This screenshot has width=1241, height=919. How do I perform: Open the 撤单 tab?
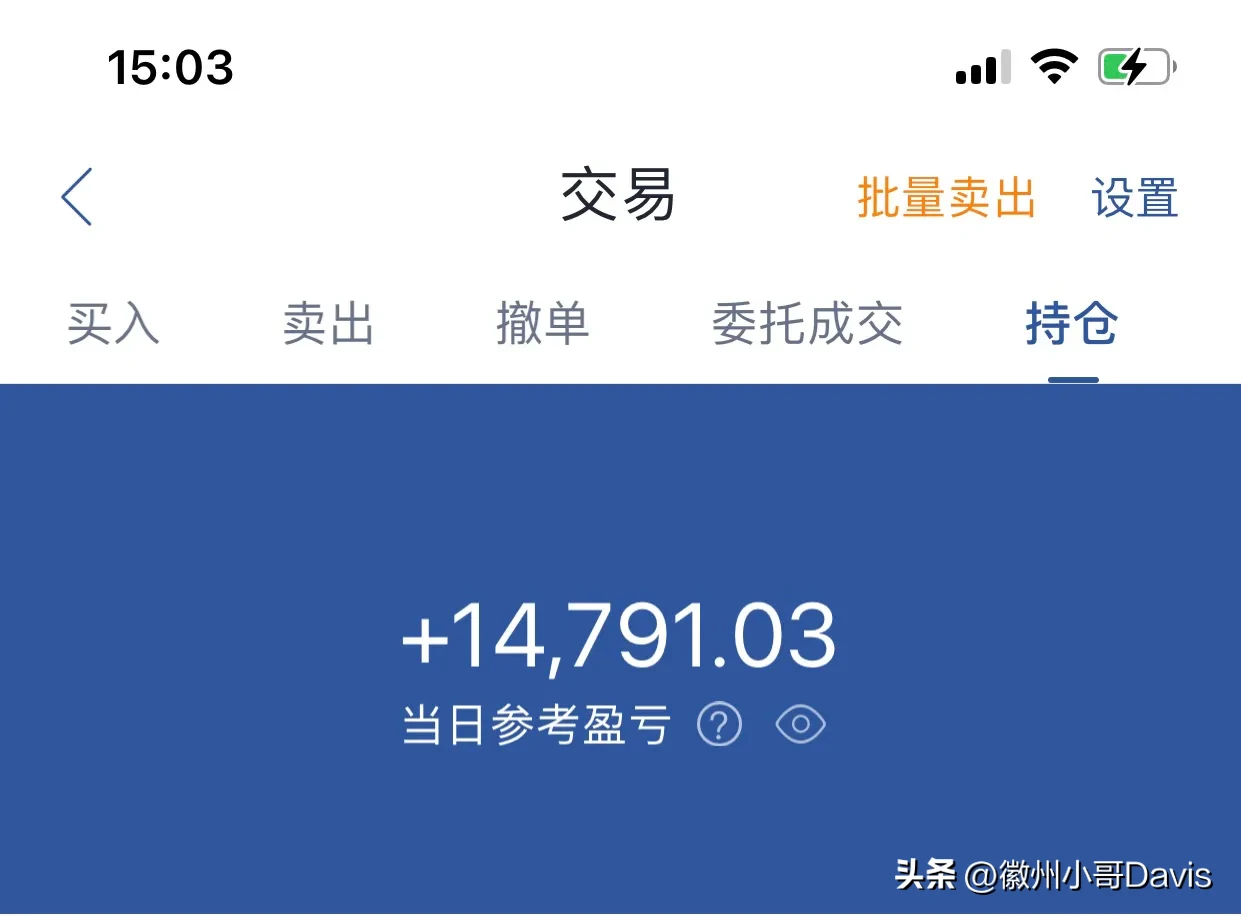click(x=542, y=324)
